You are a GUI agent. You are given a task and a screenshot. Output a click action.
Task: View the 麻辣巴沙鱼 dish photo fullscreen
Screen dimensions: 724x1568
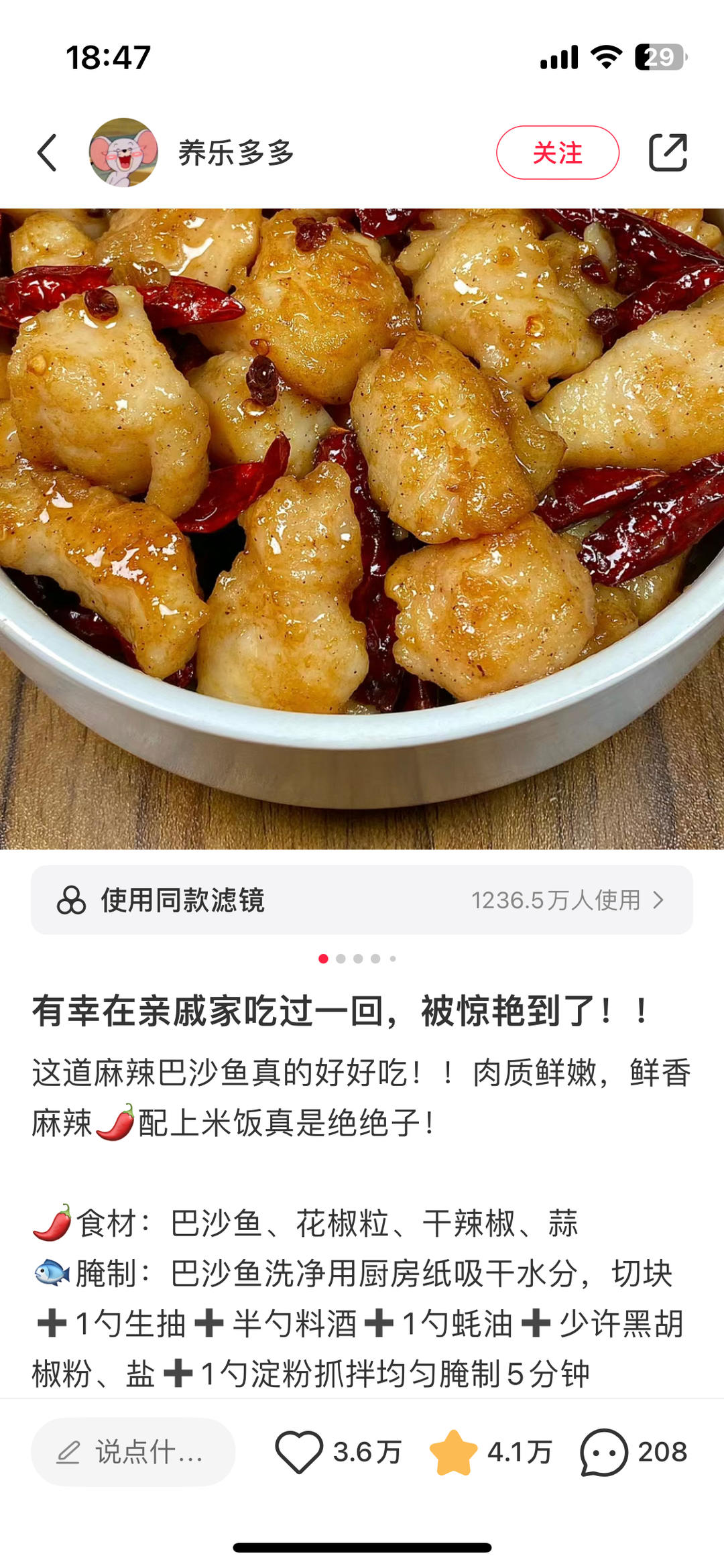362,528
